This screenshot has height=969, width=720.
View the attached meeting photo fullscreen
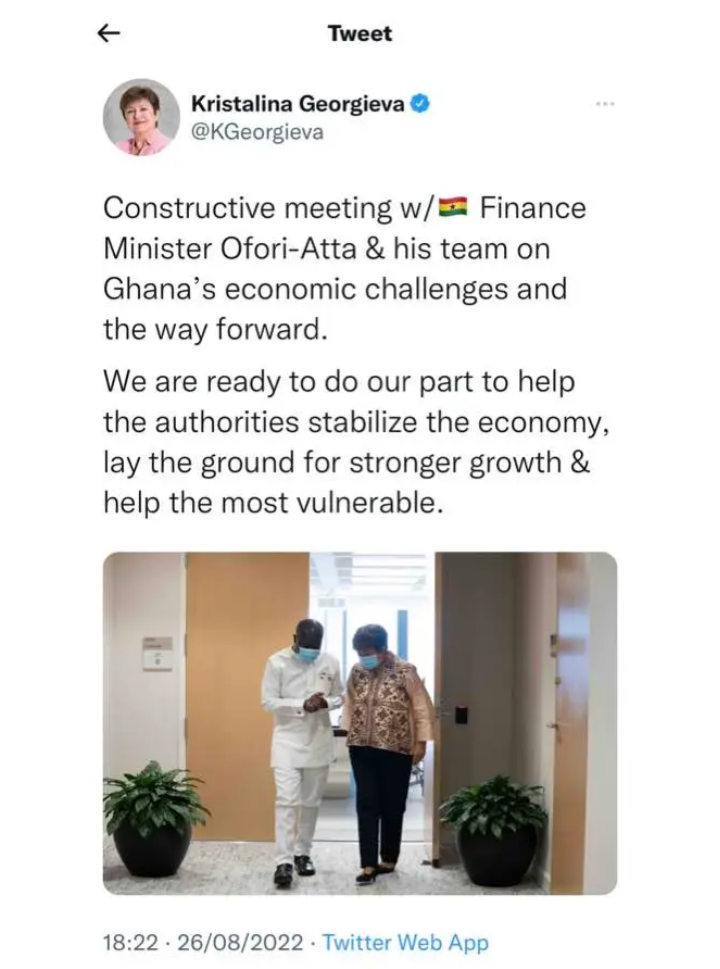[x=360, y=722]
